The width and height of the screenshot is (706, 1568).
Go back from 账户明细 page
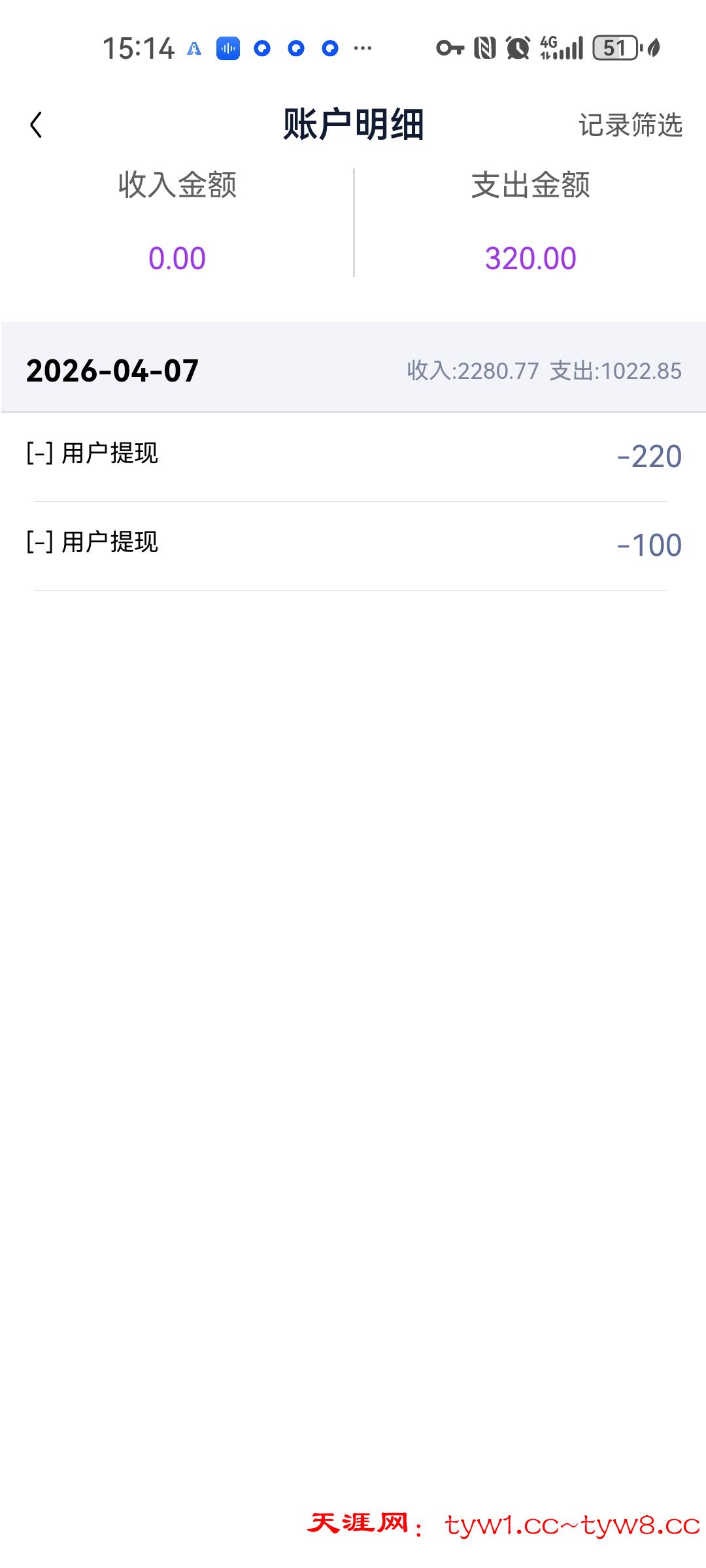36,125
